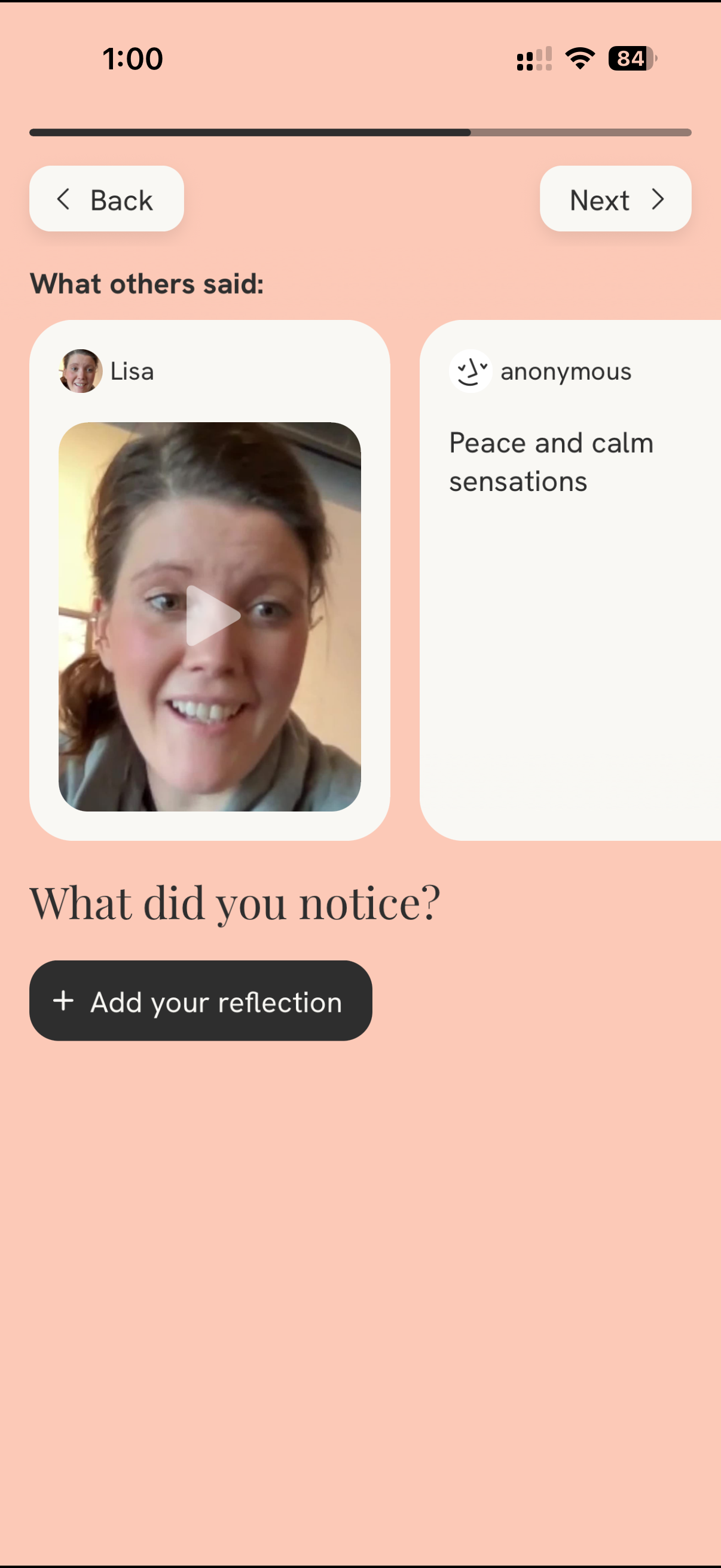Play Lisa's video reflection

click(211, 616)
